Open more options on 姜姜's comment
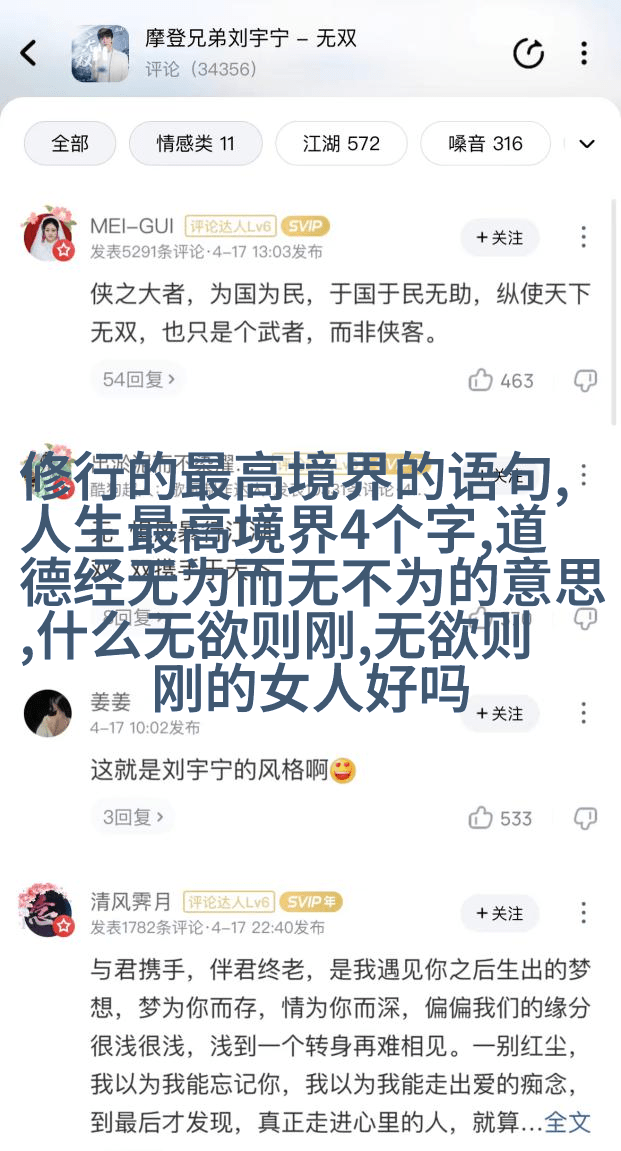The image size is (621, 1151). click(584, 714)
